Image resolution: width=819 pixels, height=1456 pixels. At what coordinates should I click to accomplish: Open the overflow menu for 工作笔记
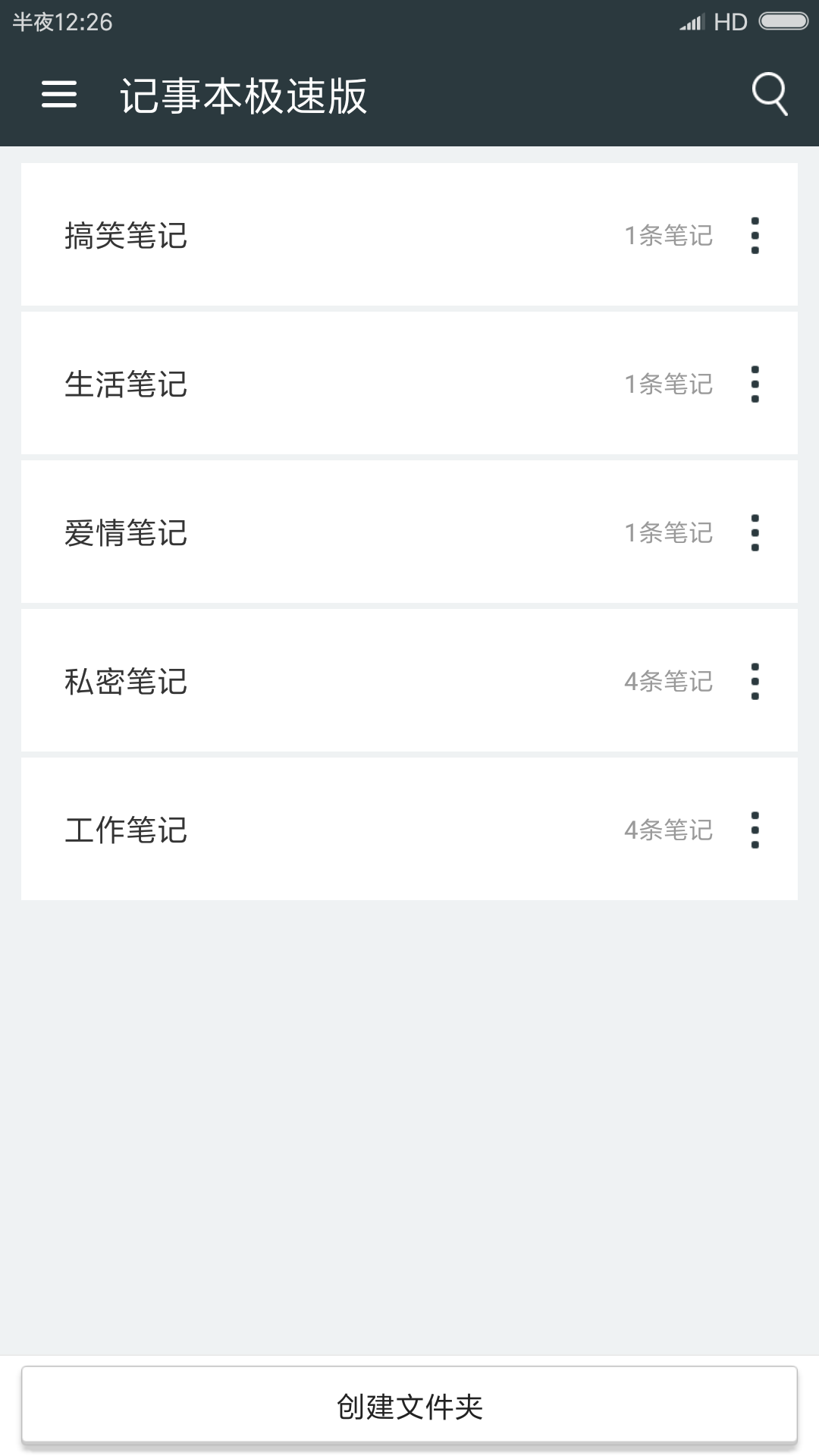[x=755, y=830]
